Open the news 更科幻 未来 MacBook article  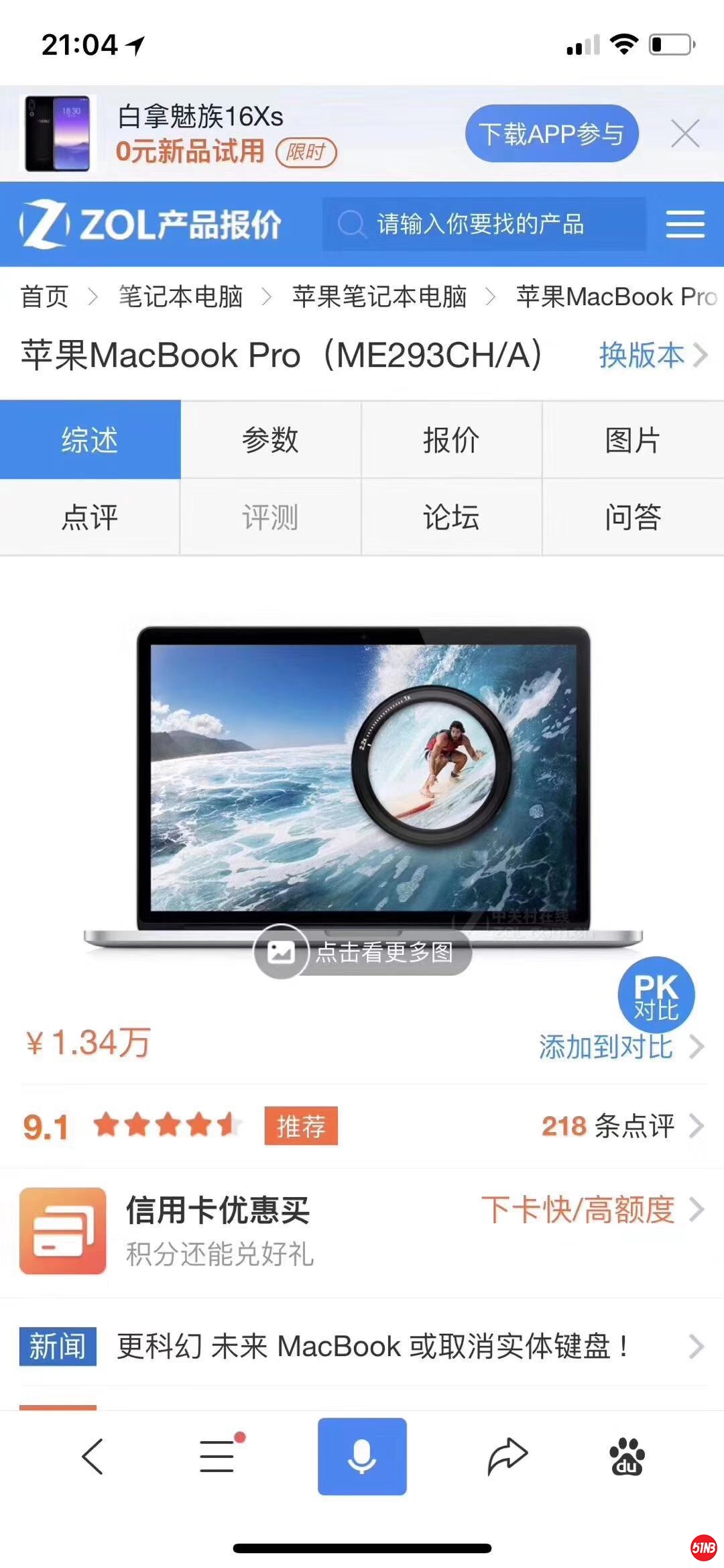click(x=375, y=1346)
